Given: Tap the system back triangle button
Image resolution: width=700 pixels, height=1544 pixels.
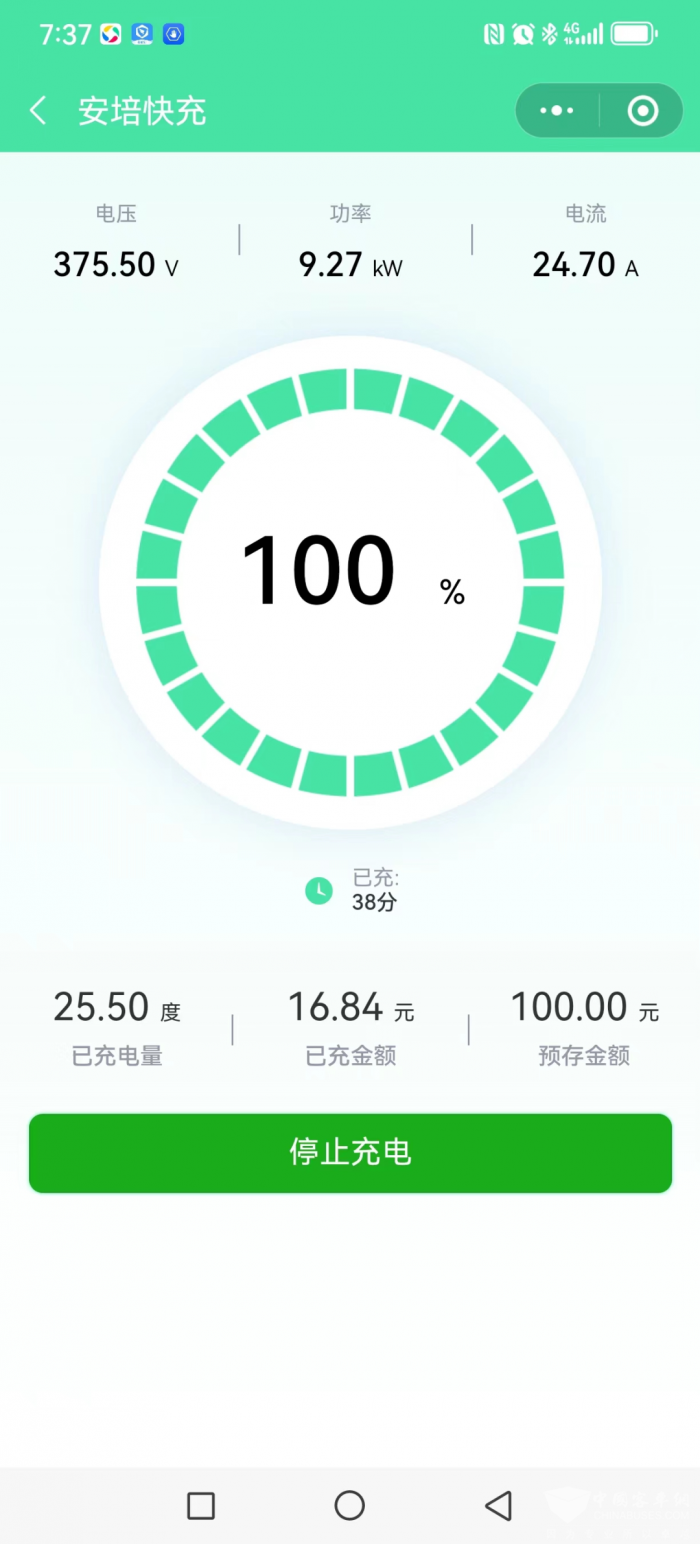Looking at the screenshot, I should click(x=497, y=1506).
